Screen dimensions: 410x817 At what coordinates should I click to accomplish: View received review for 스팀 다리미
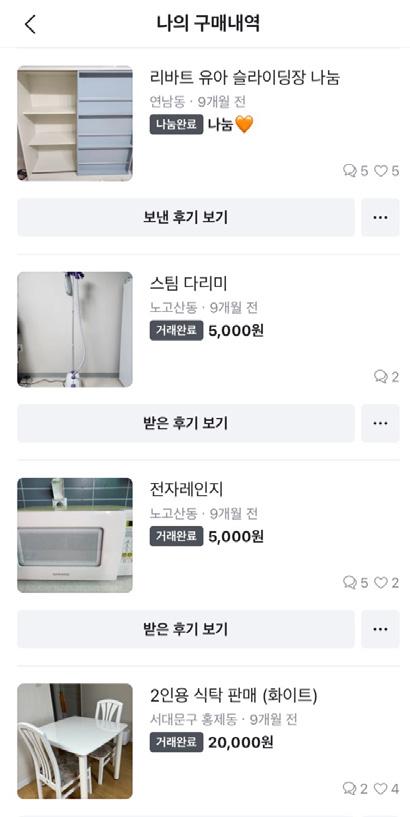coord(186,423)
